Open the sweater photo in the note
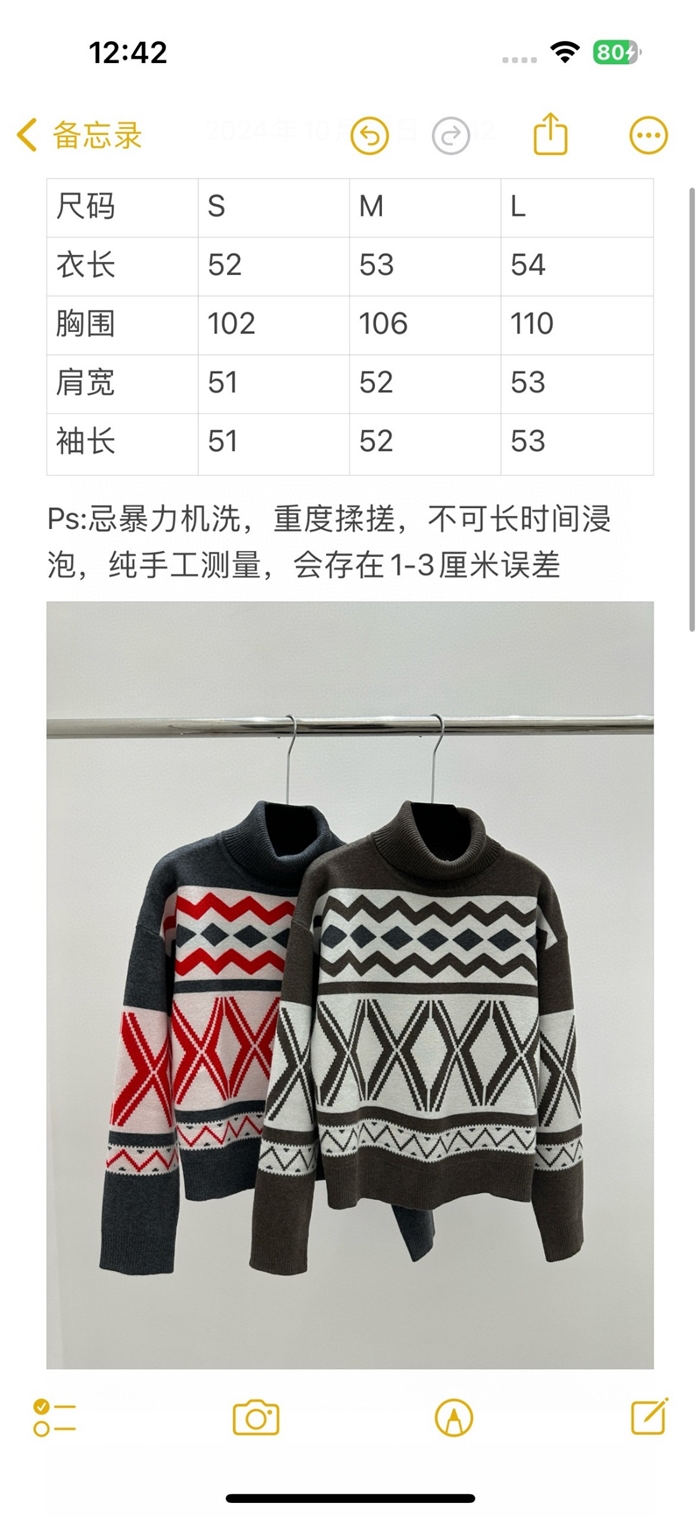Screen dimensions: 700x1517 350,985
